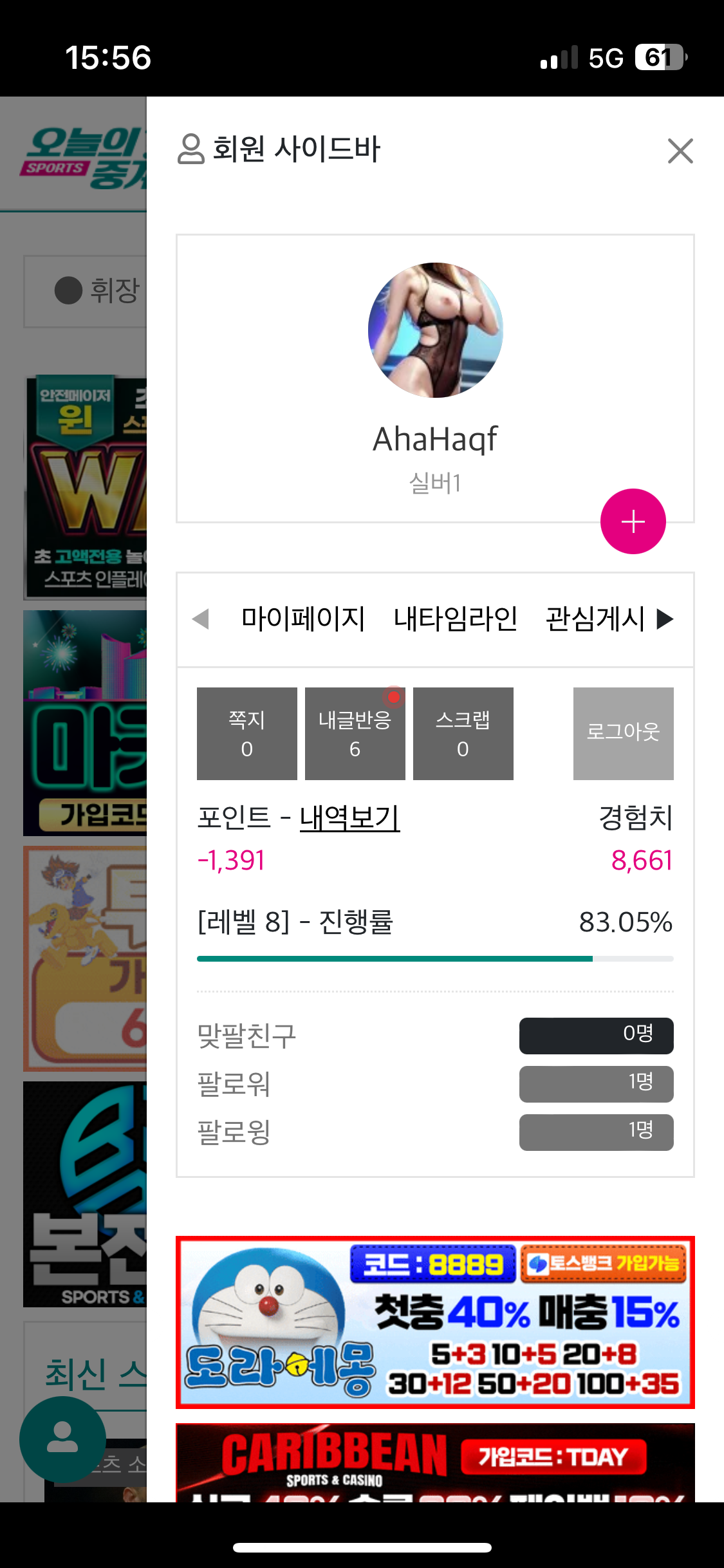Open the 내역보기 points history link

(349, 818)
